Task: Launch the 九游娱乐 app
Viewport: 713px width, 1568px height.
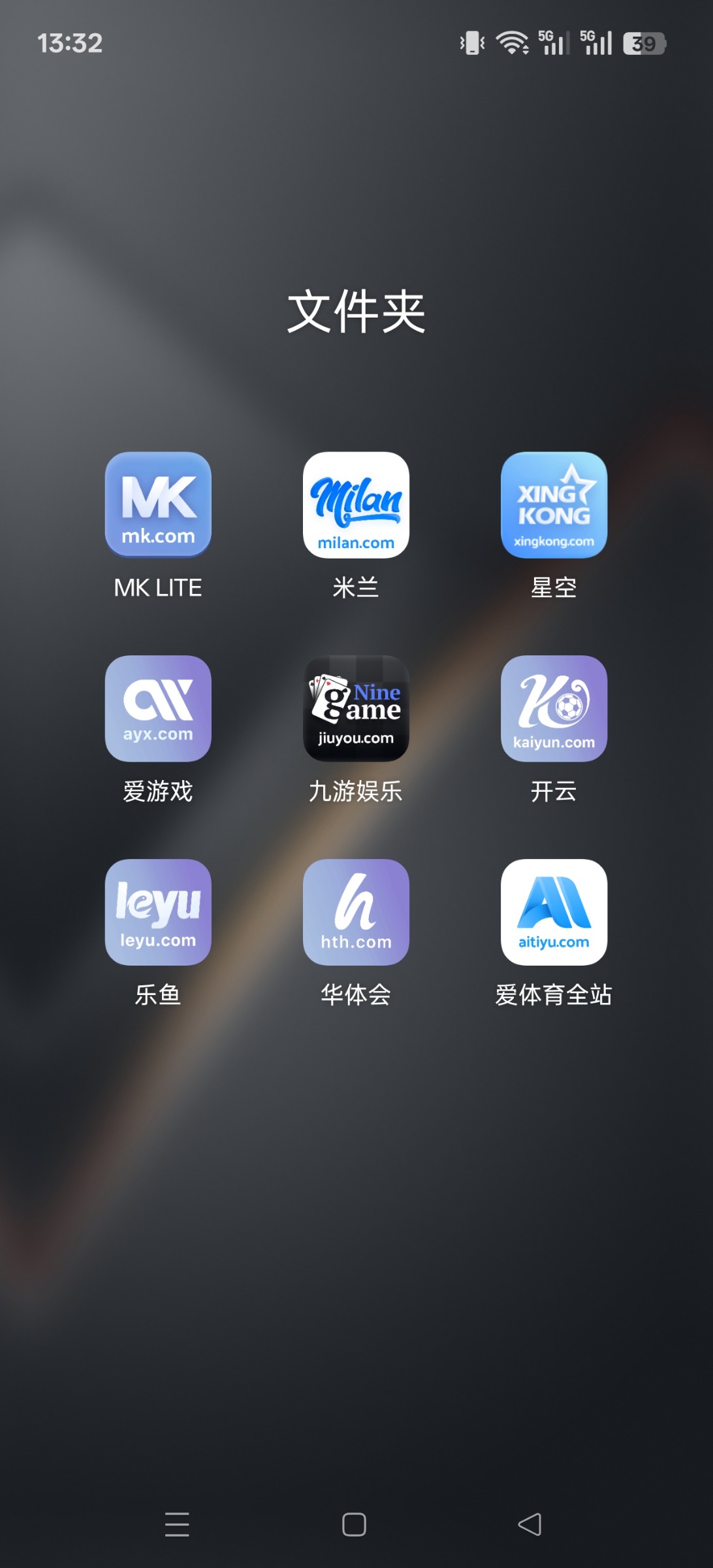Action: coord(356,708)
